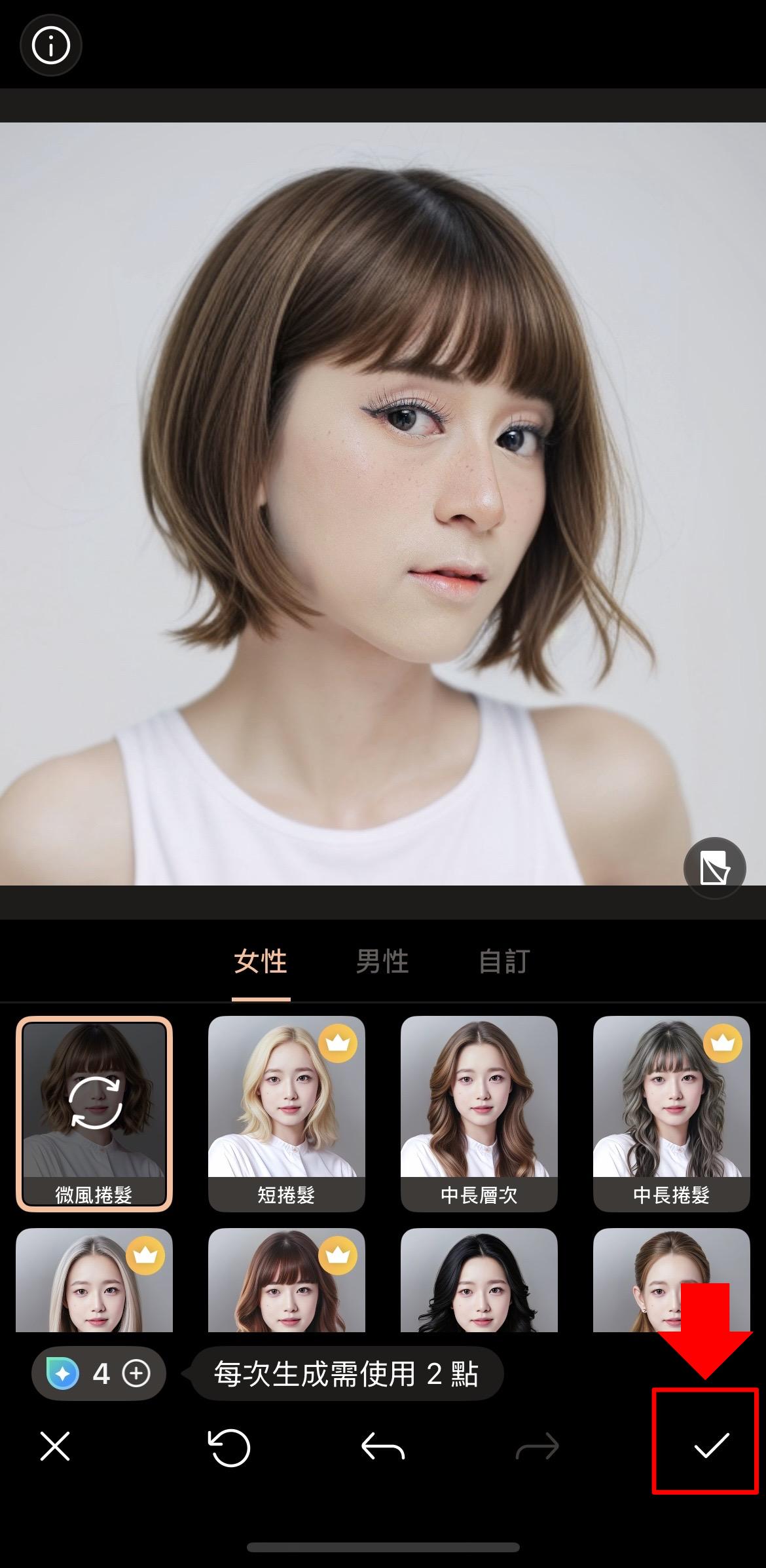Open the 自訂 tab
This screenshot has height=1568, width=766.
click(503, 961)
